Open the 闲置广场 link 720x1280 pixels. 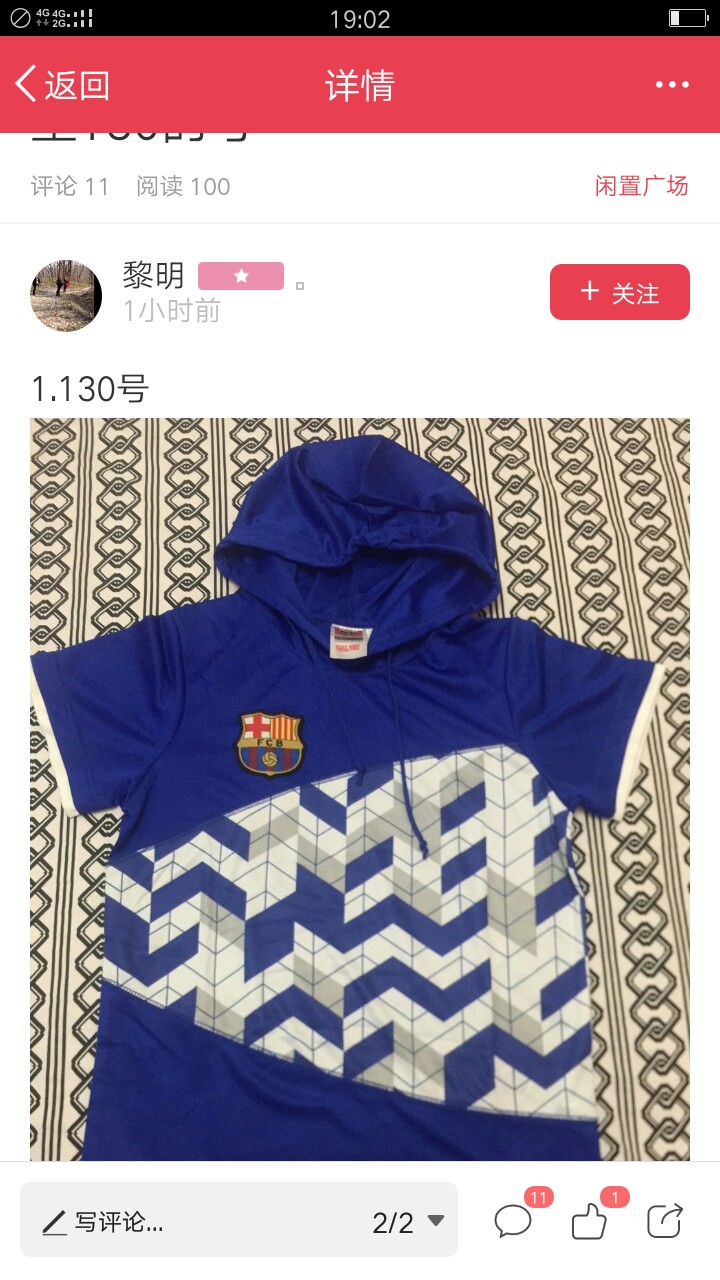coord(641,186)
